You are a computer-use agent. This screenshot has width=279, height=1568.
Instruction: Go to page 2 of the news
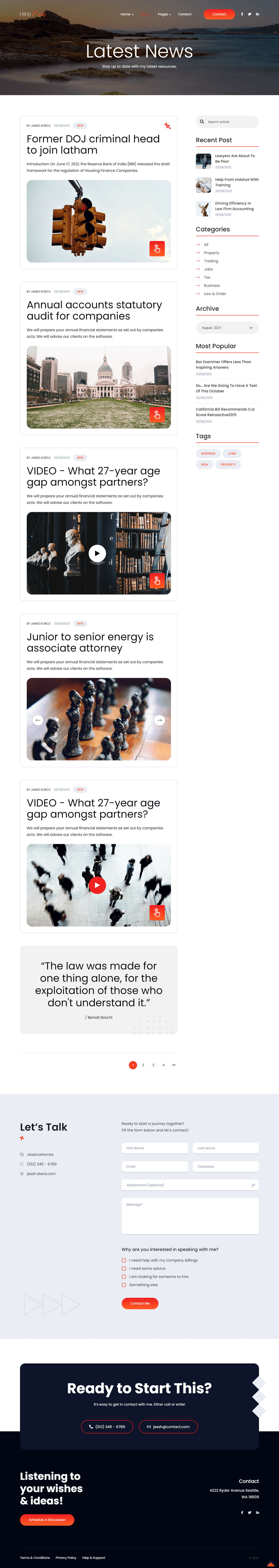[143, 1065]
